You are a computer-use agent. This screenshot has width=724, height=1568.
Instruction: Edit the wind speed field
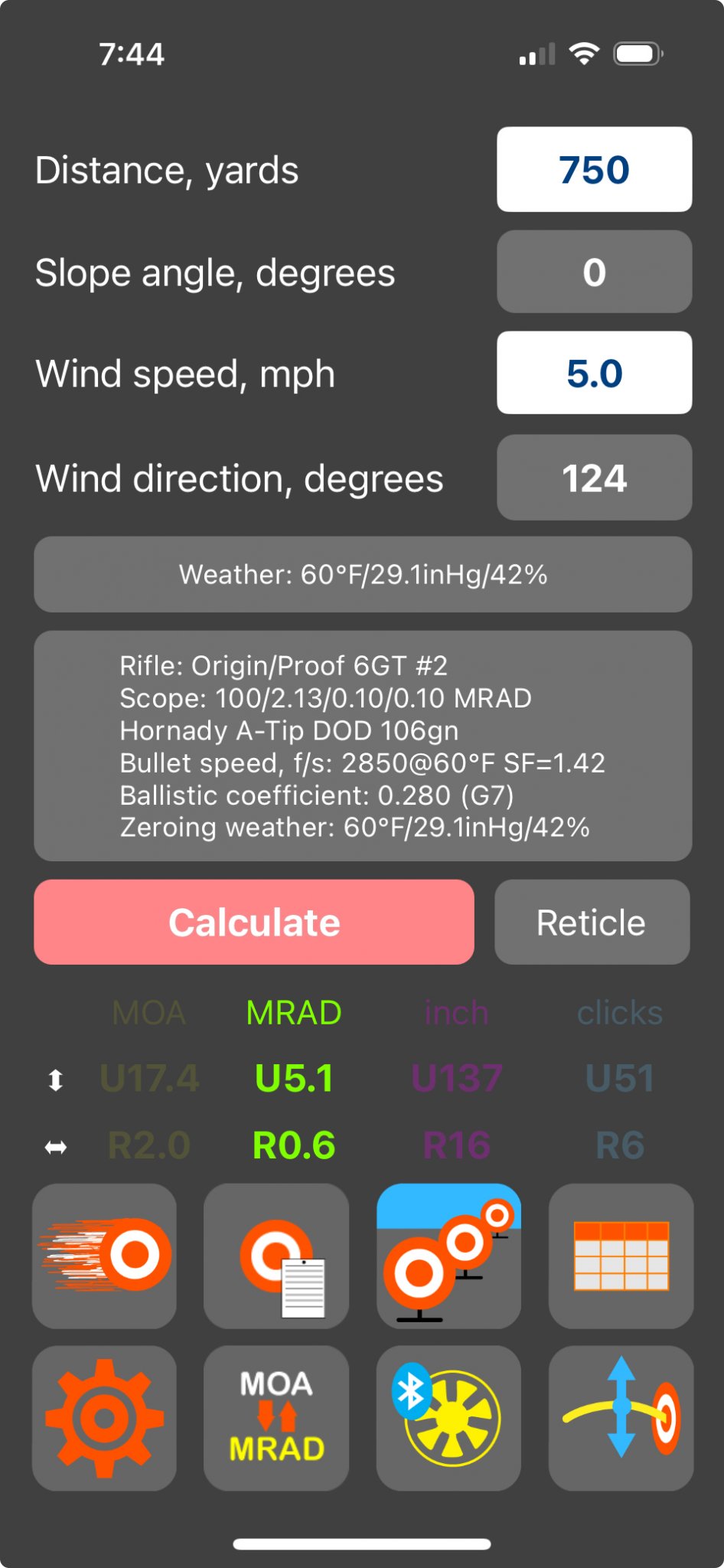pyautogui.click(x=594, y=374)
